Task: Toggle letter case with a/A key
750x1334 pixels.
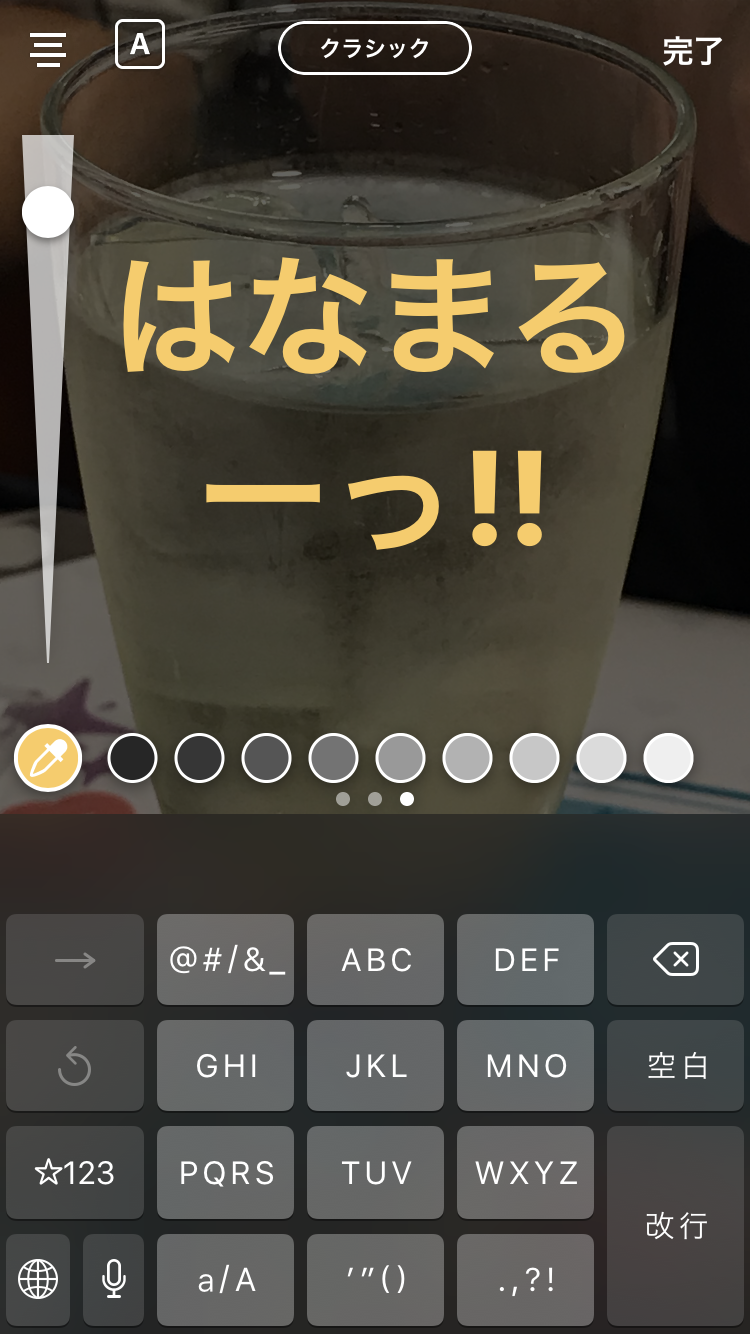Action: pyautogui.click(x=225, y=1280)
